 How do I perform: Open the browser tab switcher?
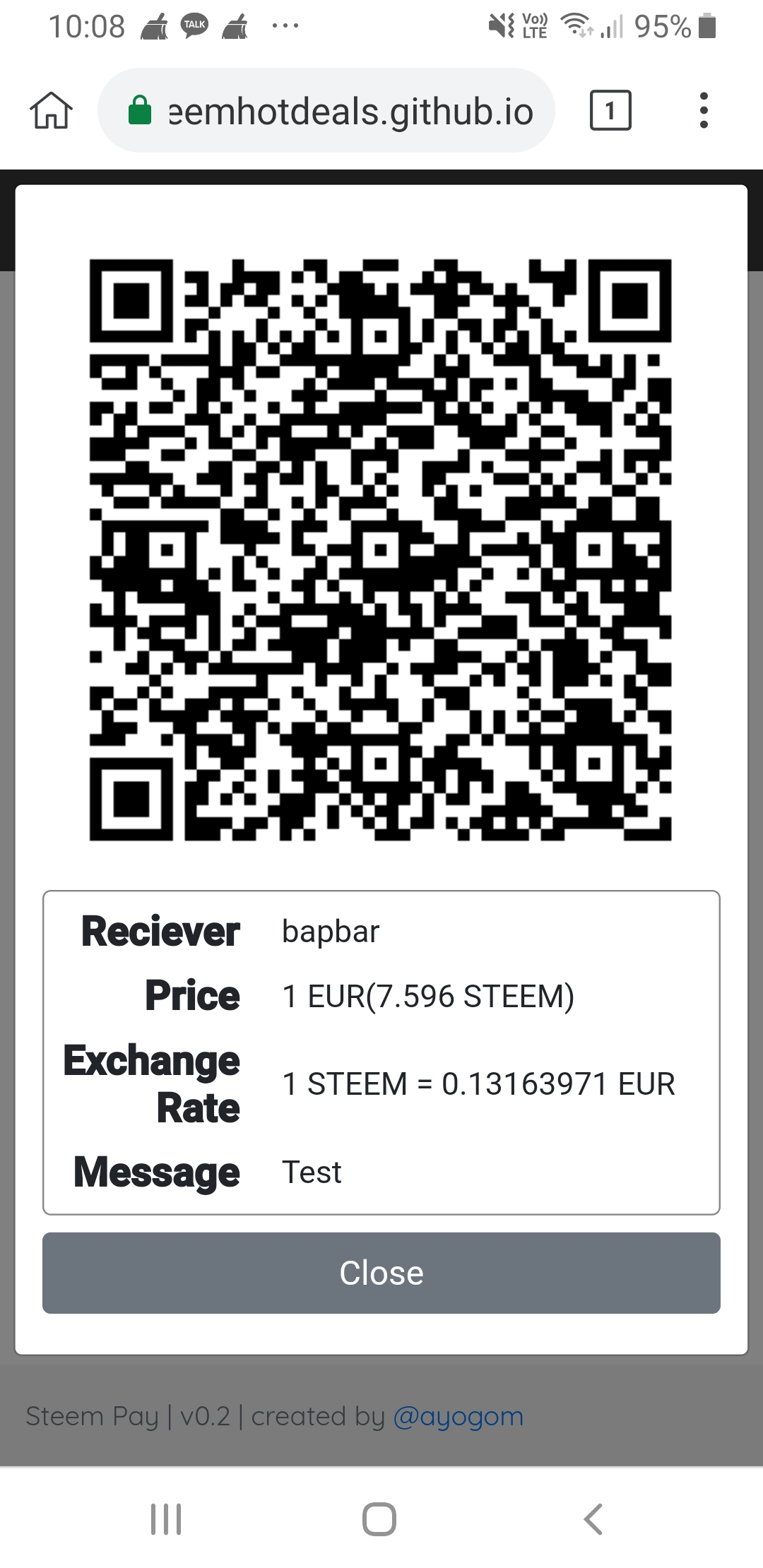(x=610, y=111)
